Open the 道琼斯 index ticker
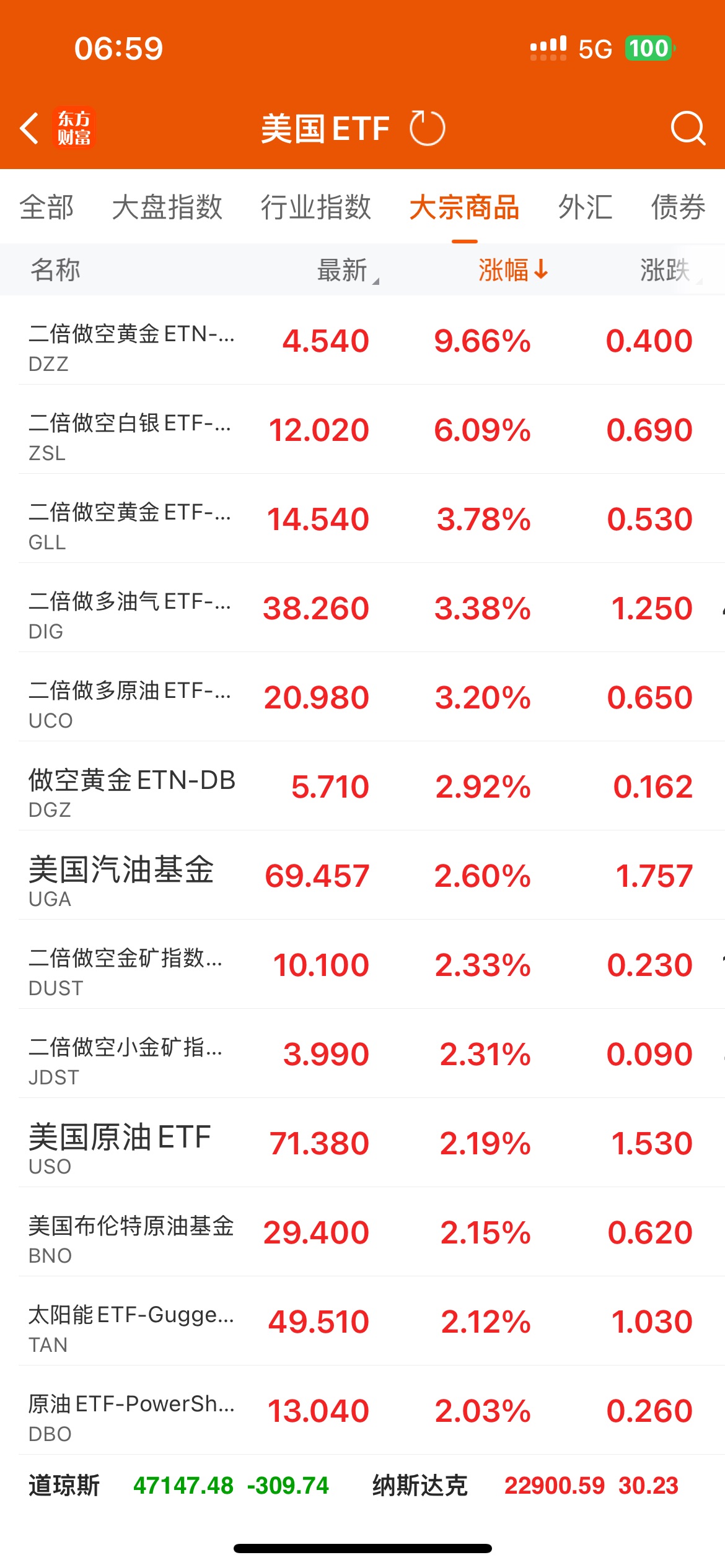This screenshot has height=1568, width=725. pyautogui.click(x=178, y=1486)
